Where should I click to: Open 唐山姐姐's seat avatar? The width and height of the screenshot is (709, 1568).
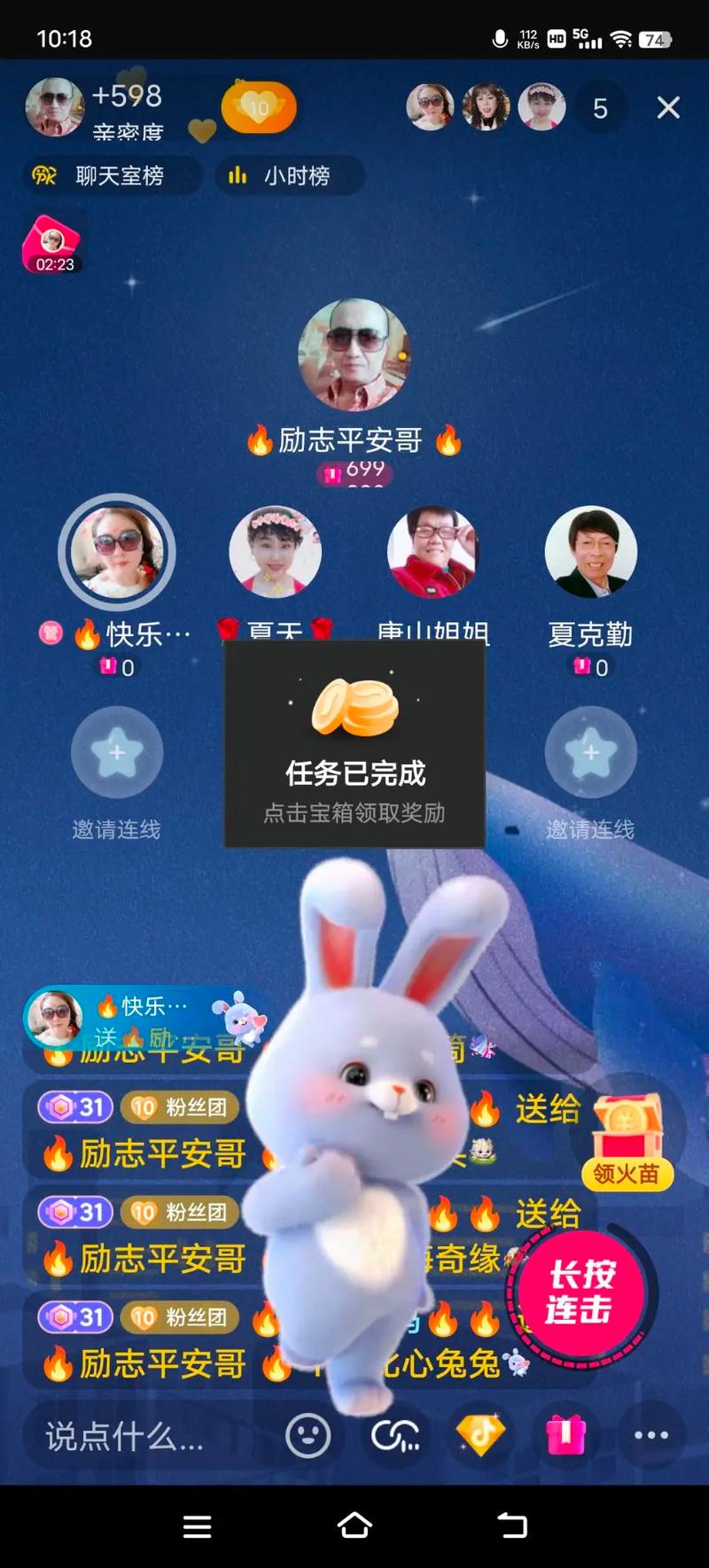pos(433,552)
